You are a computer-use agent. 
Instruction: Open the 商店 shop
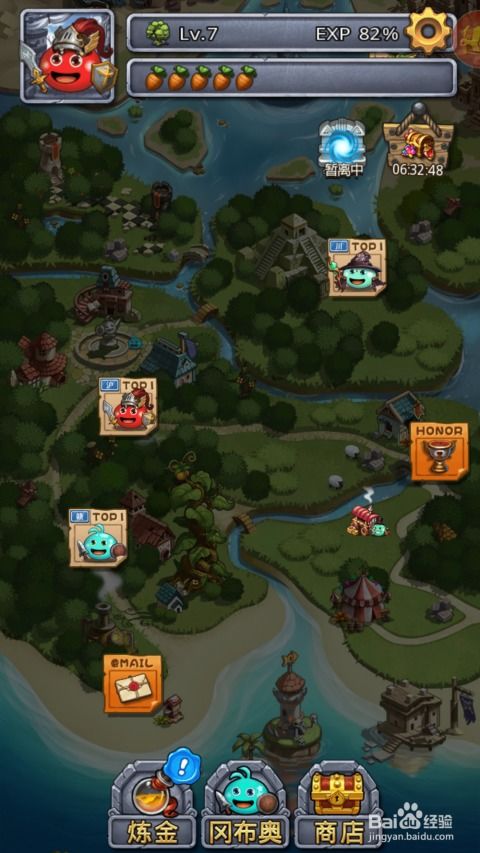click(x=337, y=805)
